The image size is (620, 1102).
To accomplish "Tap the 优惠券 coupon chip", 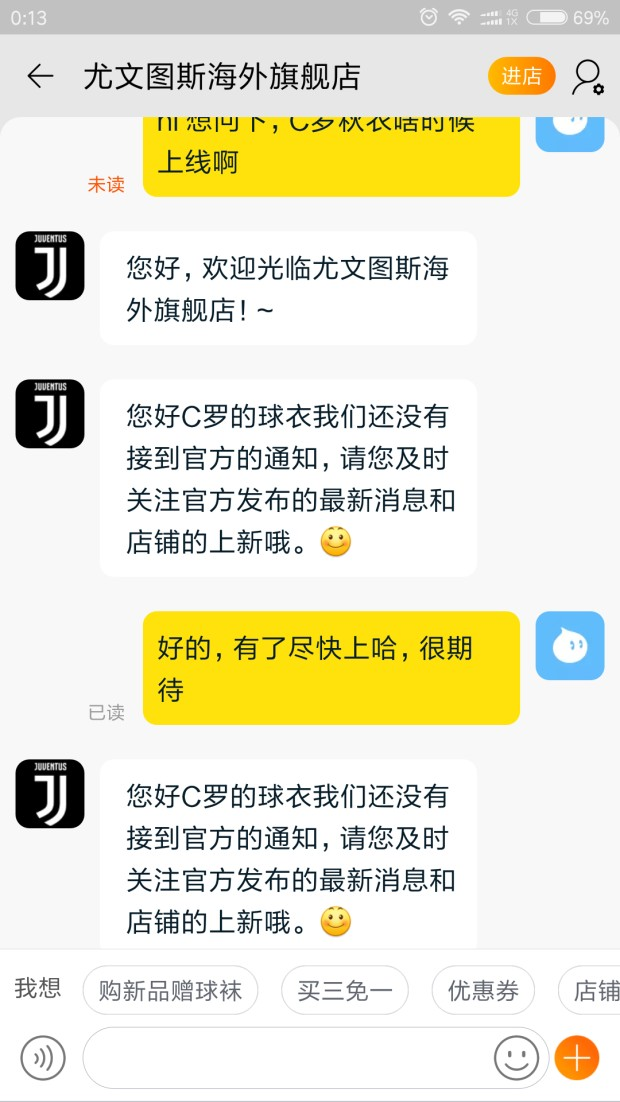I will click(x=483, y=990).
